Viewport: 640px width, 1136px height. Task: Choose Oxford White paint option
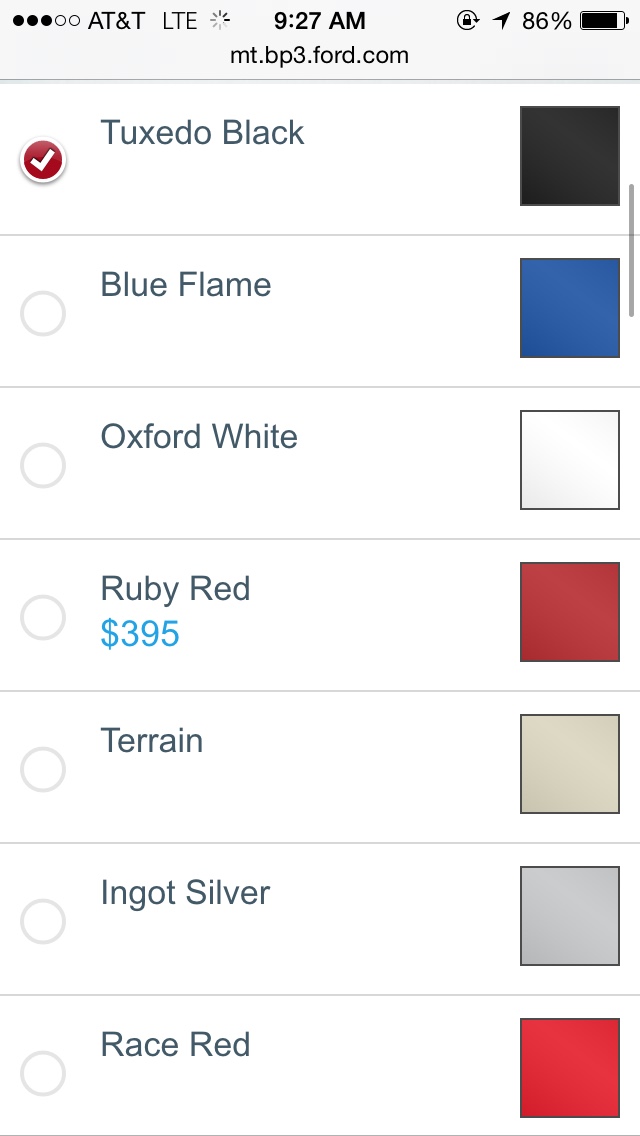(43, 466)
